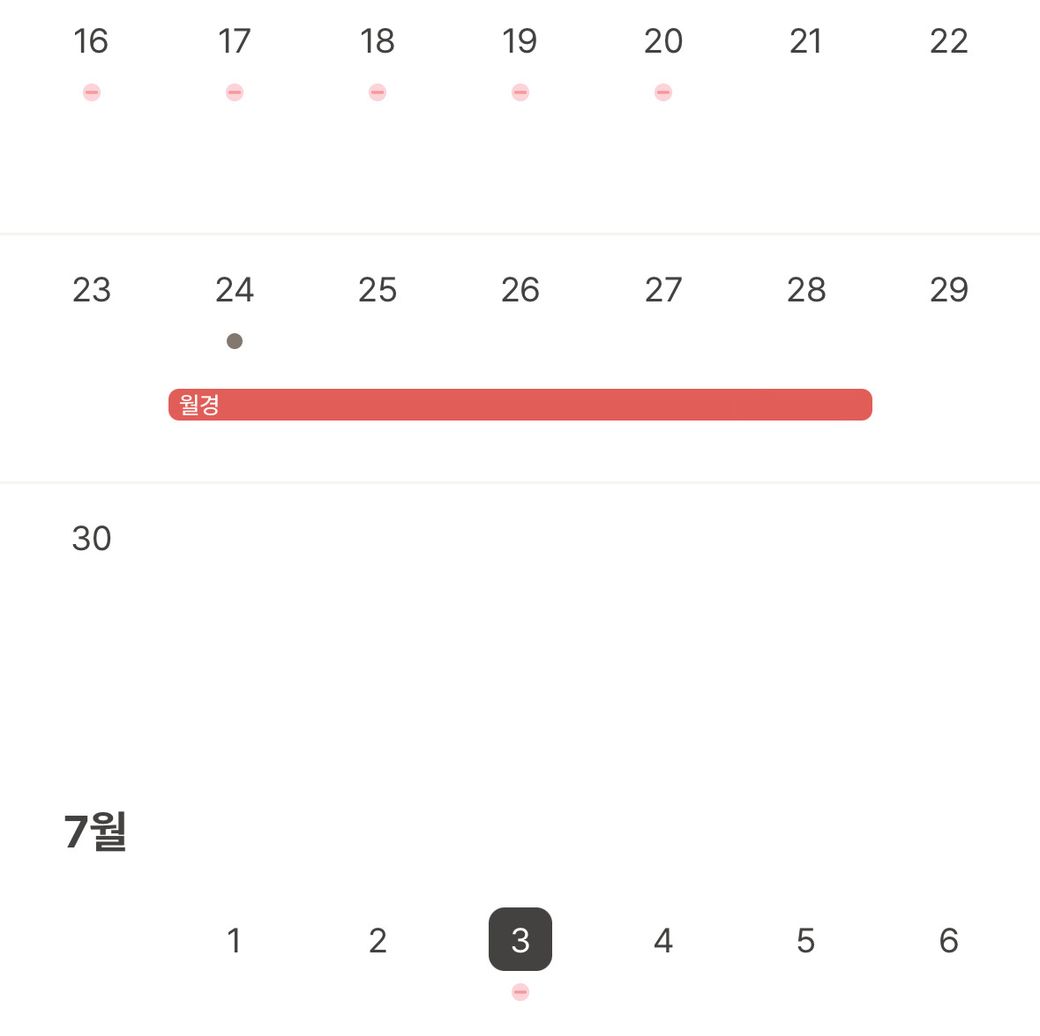The width and height of the screenshot is (1040, 1036).
Task: Choose June 28 in the calendar
Action: click(805, 291)
